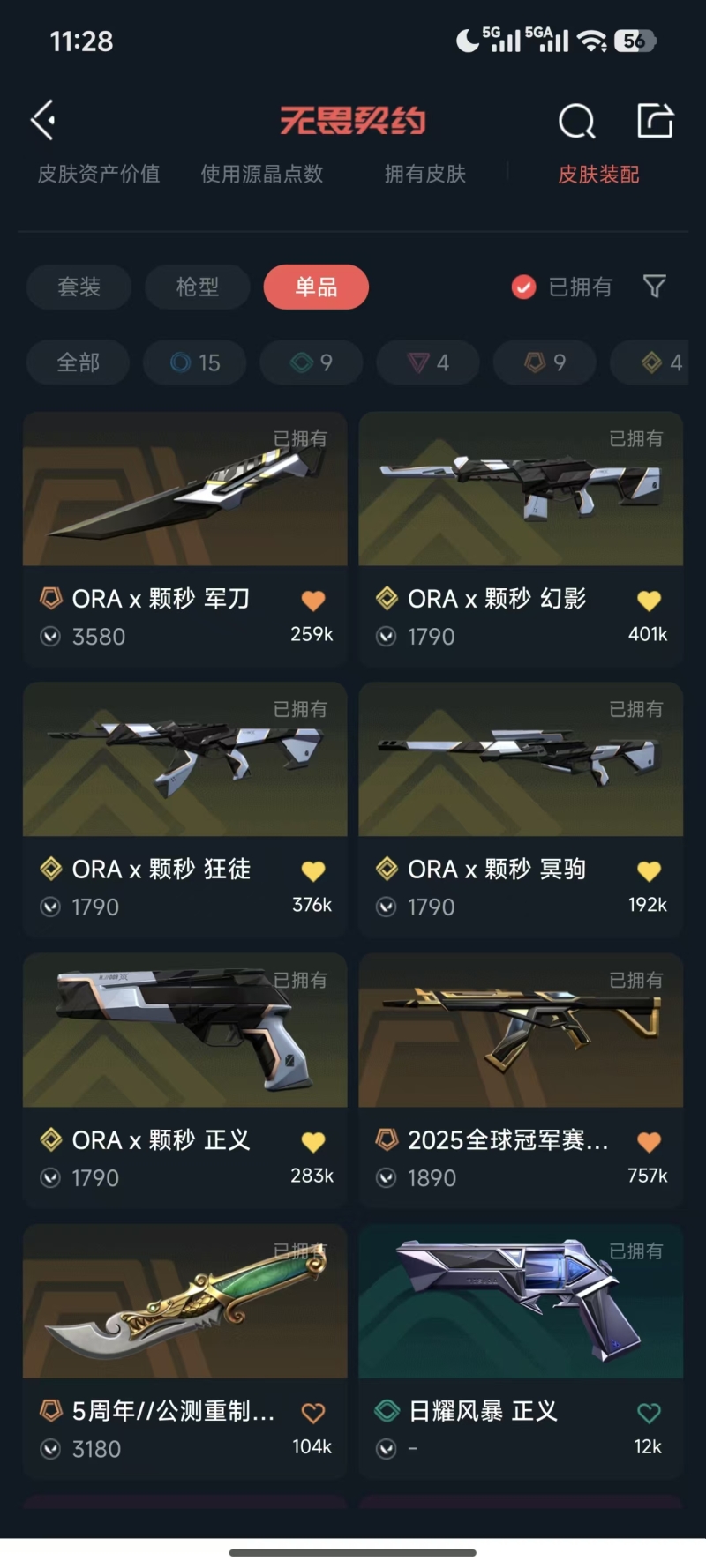Open the 5周年//公测重制 knife card
706x1568 pixels.
[185, 1351]
